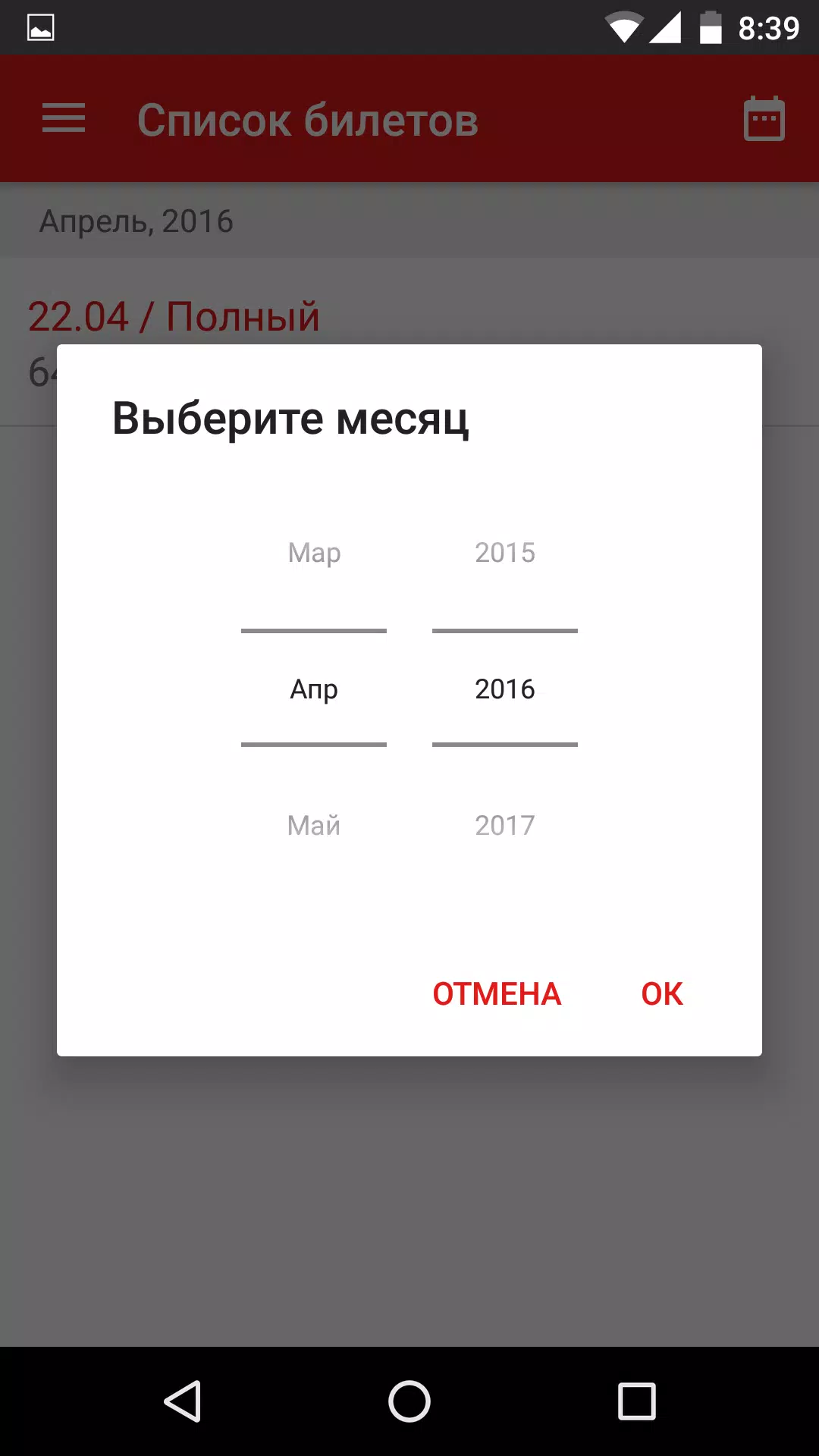Image resolution: width=819 pixels, height=1456 pixels.
Task: Open the Список билетов title bar
Action: (307, 120)
